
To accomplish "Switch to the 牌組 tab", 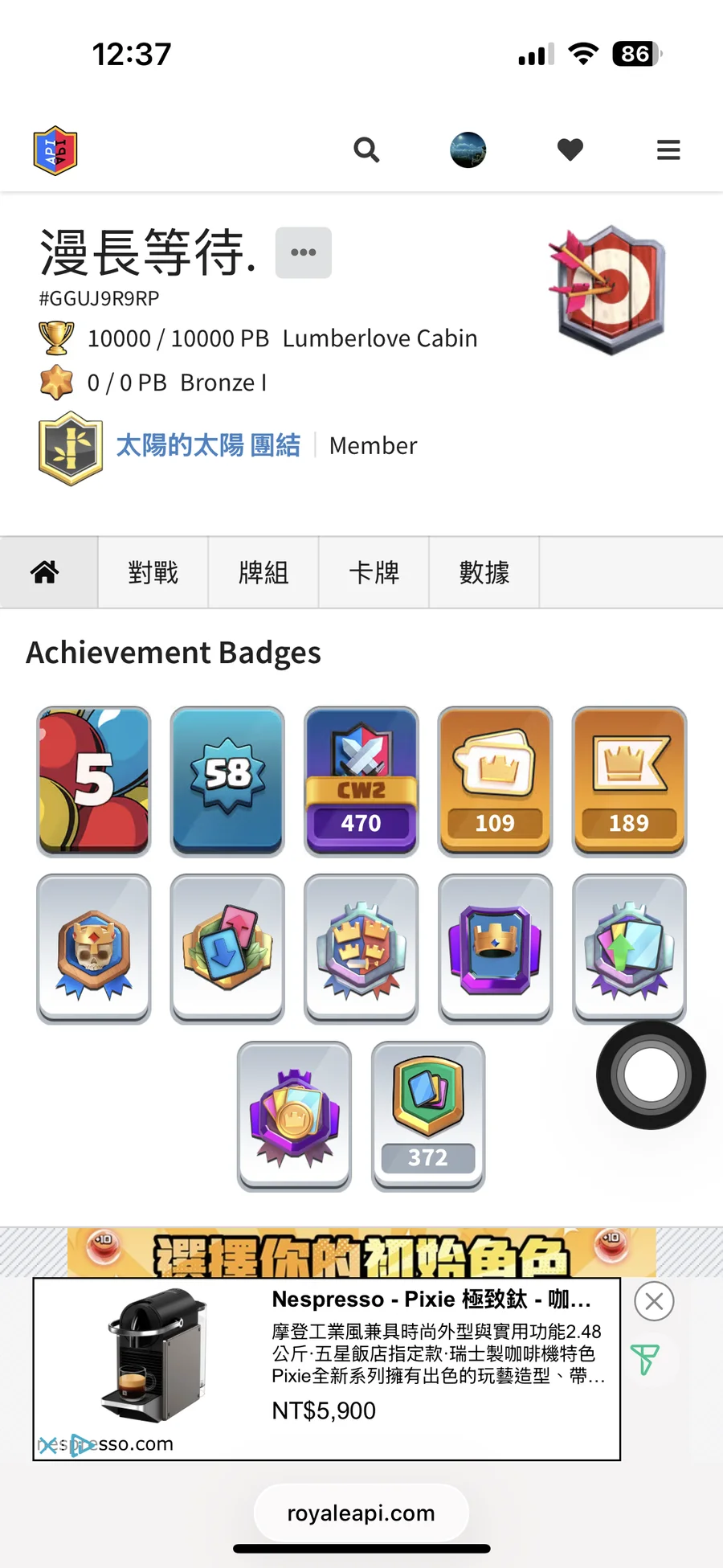I will [x=263, y=572].
